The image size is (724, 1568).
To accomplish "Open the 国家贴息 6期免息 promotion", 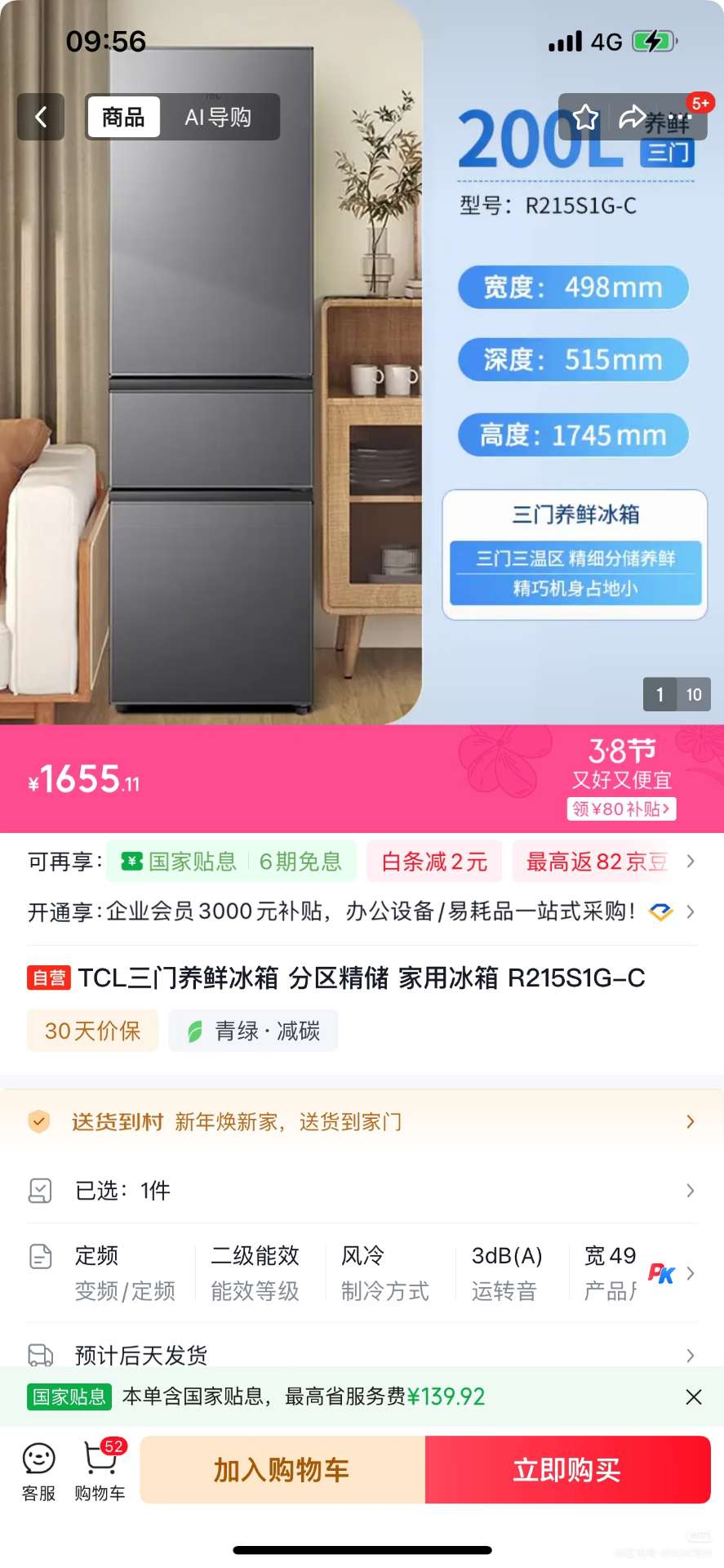I will coord(231,862).
